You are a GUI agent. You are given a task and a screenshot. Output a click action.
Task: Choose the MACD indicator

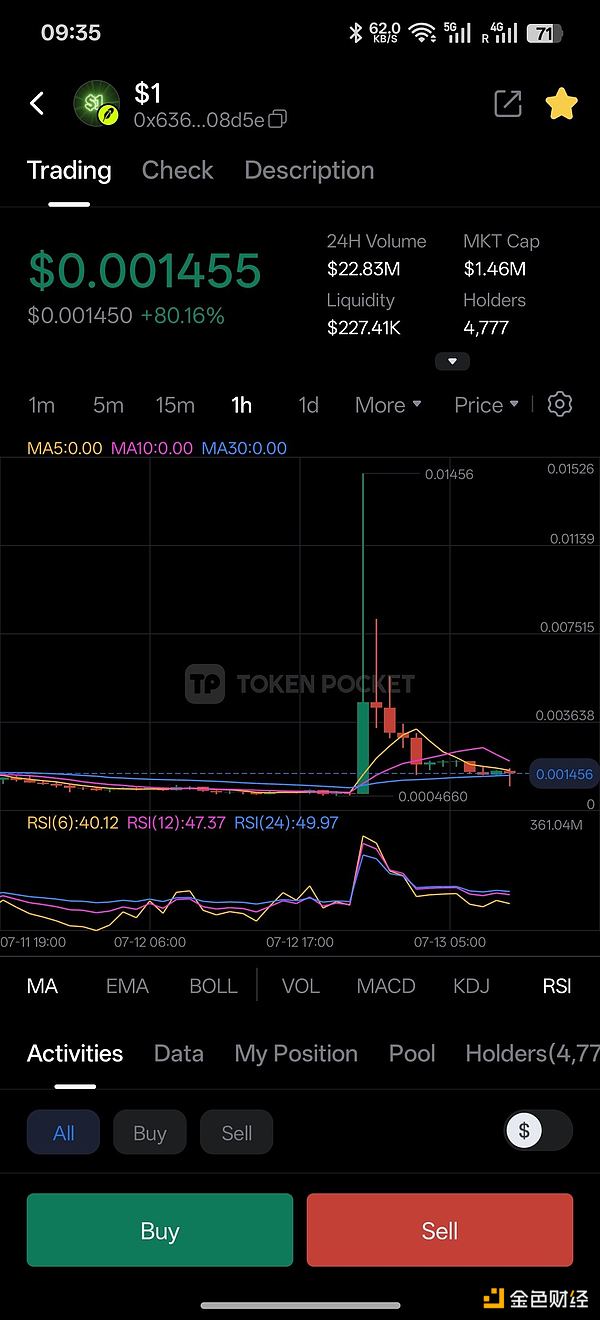click(386, 986)
